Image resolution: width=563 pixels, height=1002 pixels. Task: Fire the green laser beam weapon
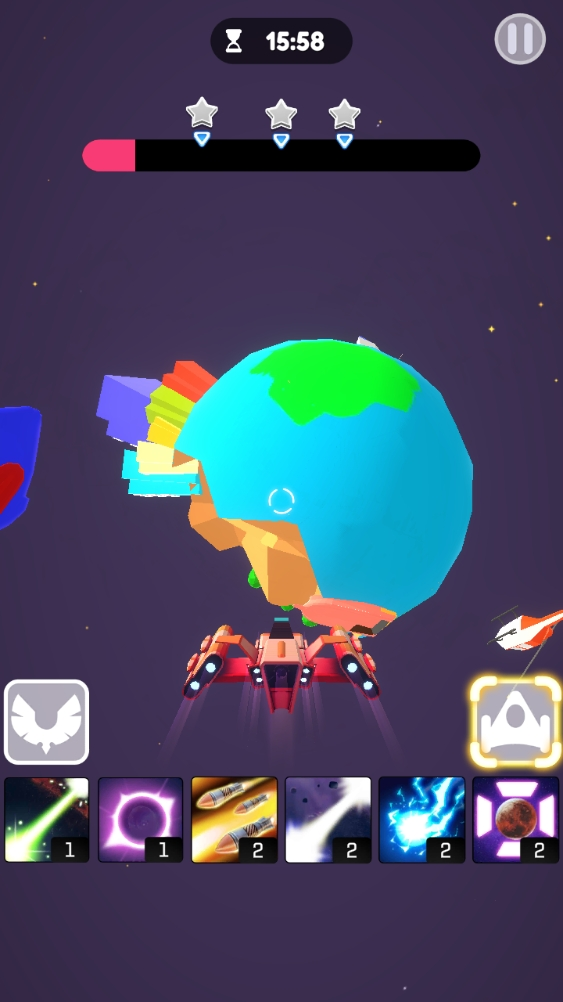pyautogui.click(x=47, y=819)
